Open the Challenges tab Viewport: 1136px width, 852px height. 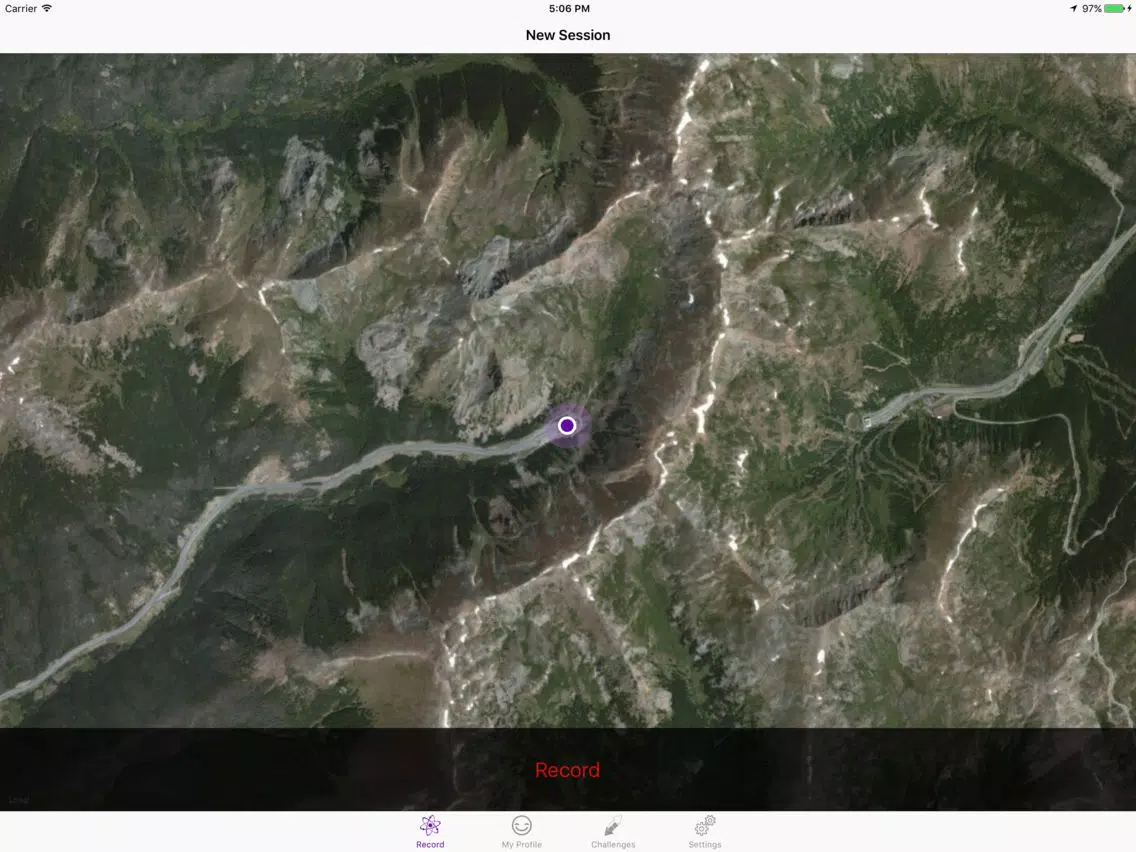(x=613, y=831)
